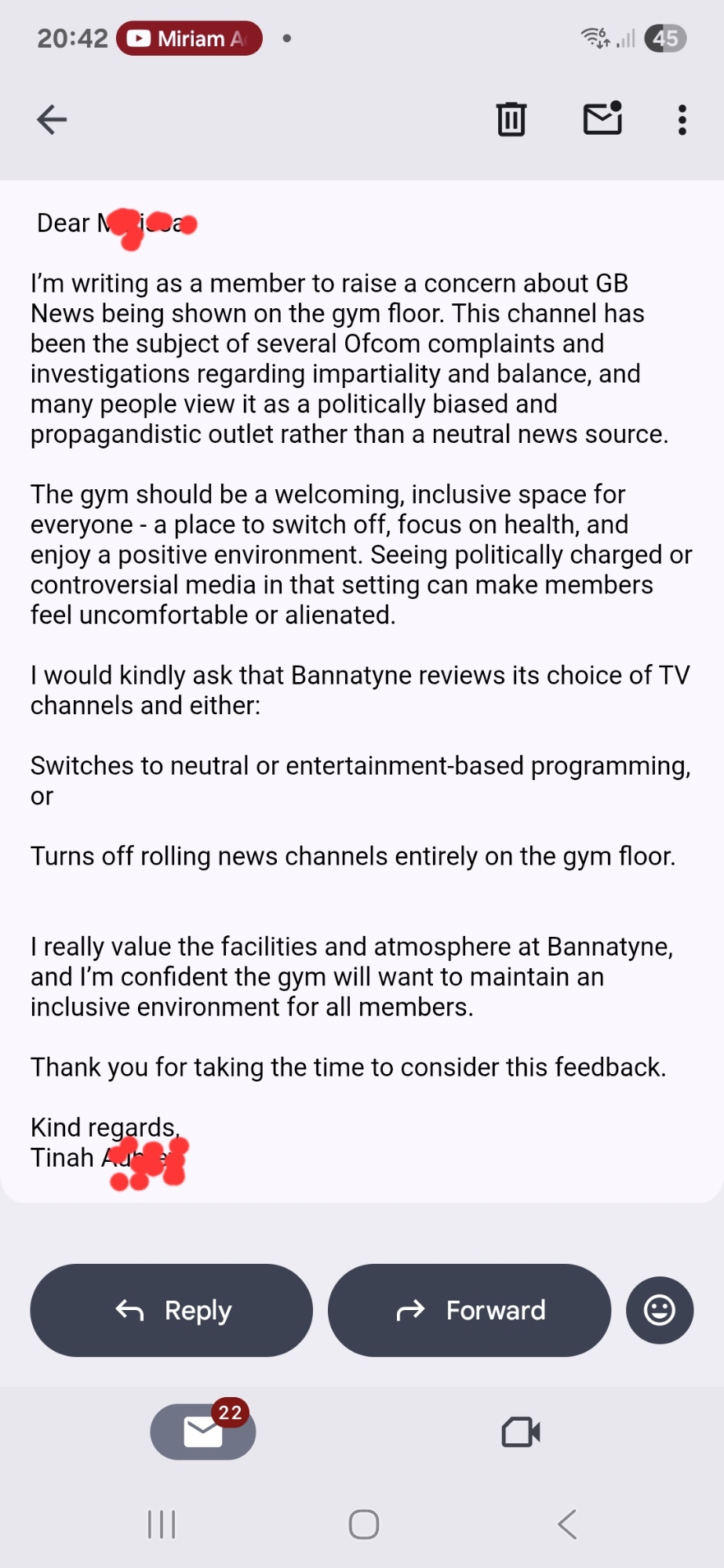This screenshot has height=1568, width=724.
Task: Delete this email
Action: pyautogui.click(x=511, y=120)
